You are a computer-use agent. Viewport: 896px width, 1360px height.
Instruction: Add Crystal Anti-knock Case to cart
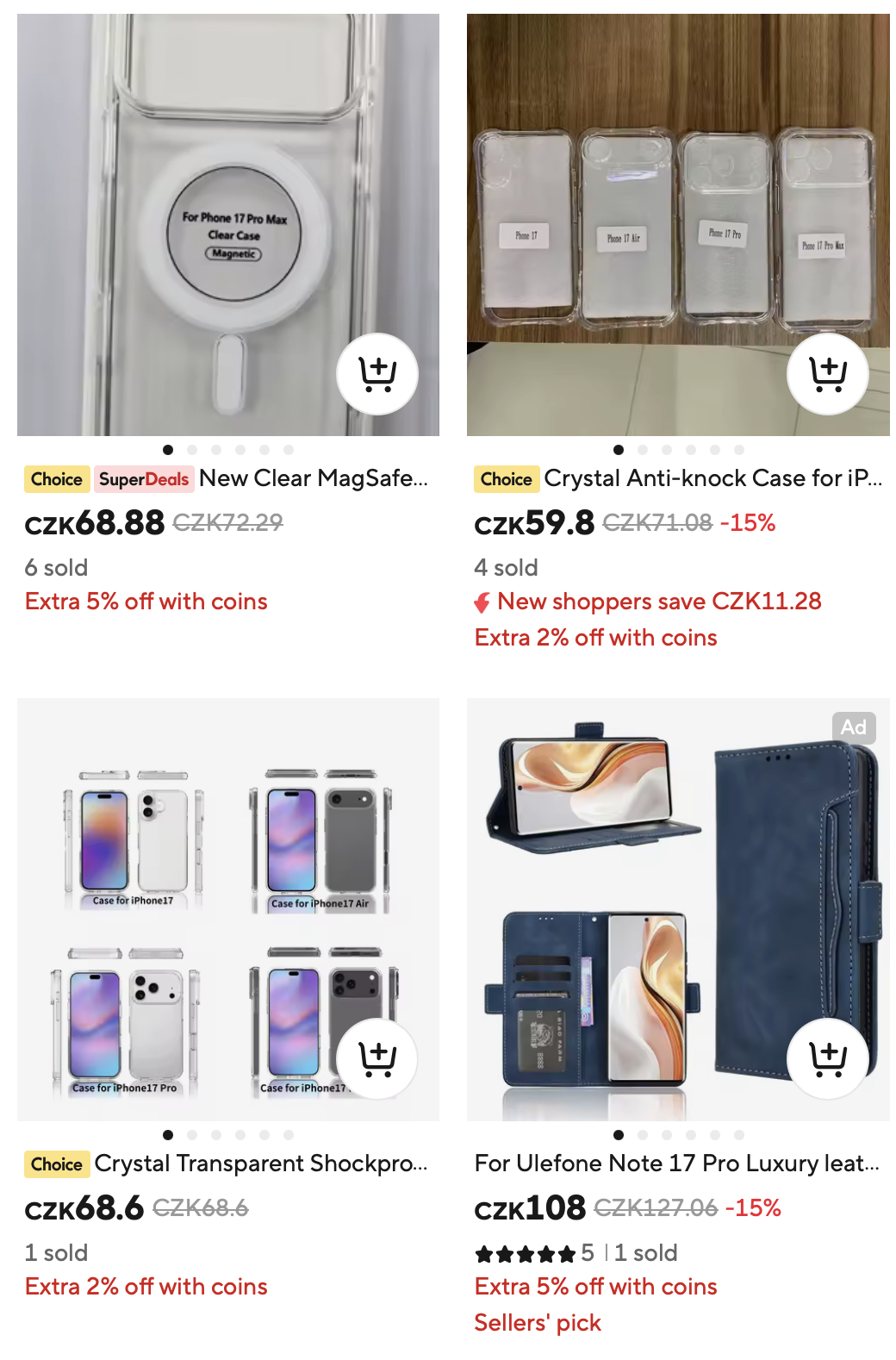tap(828, 374)
